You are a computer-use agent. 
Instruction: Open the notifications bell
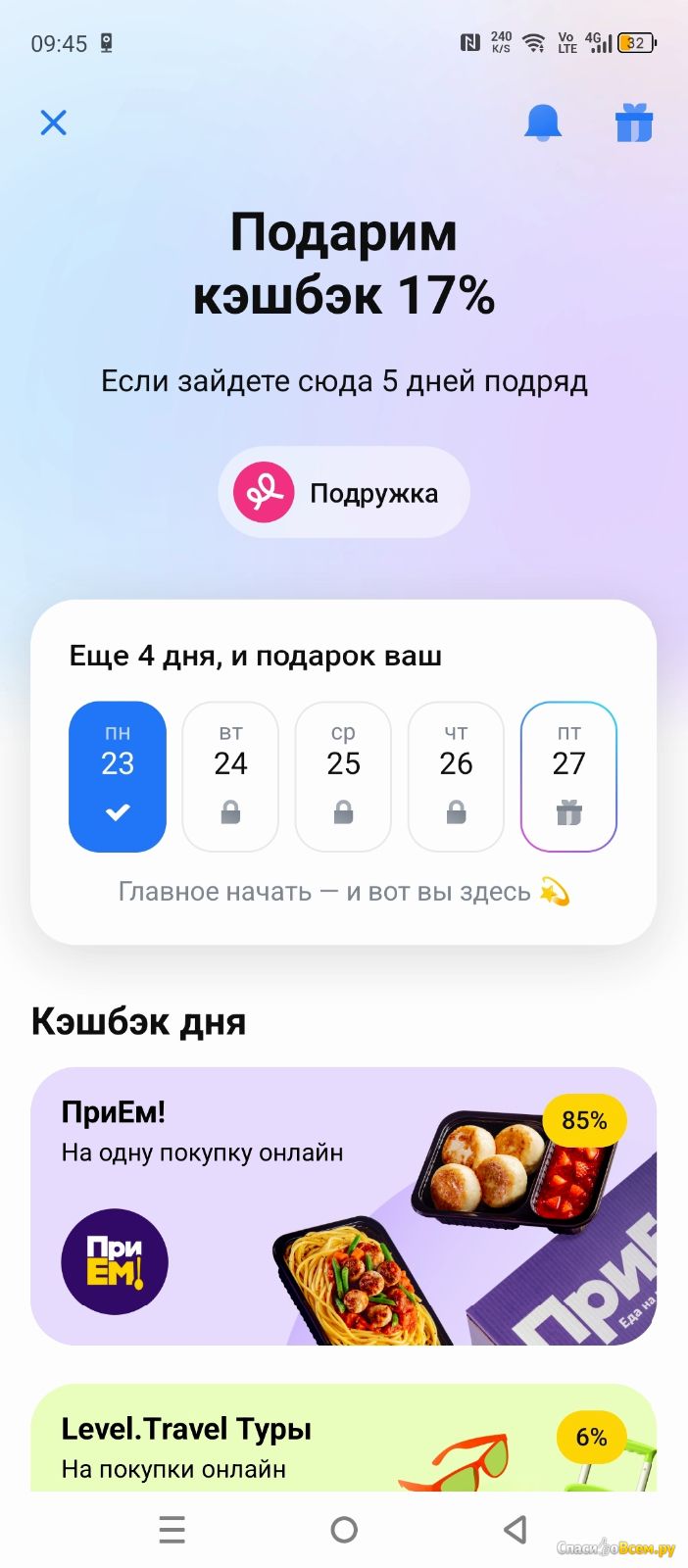pos(542,123)
